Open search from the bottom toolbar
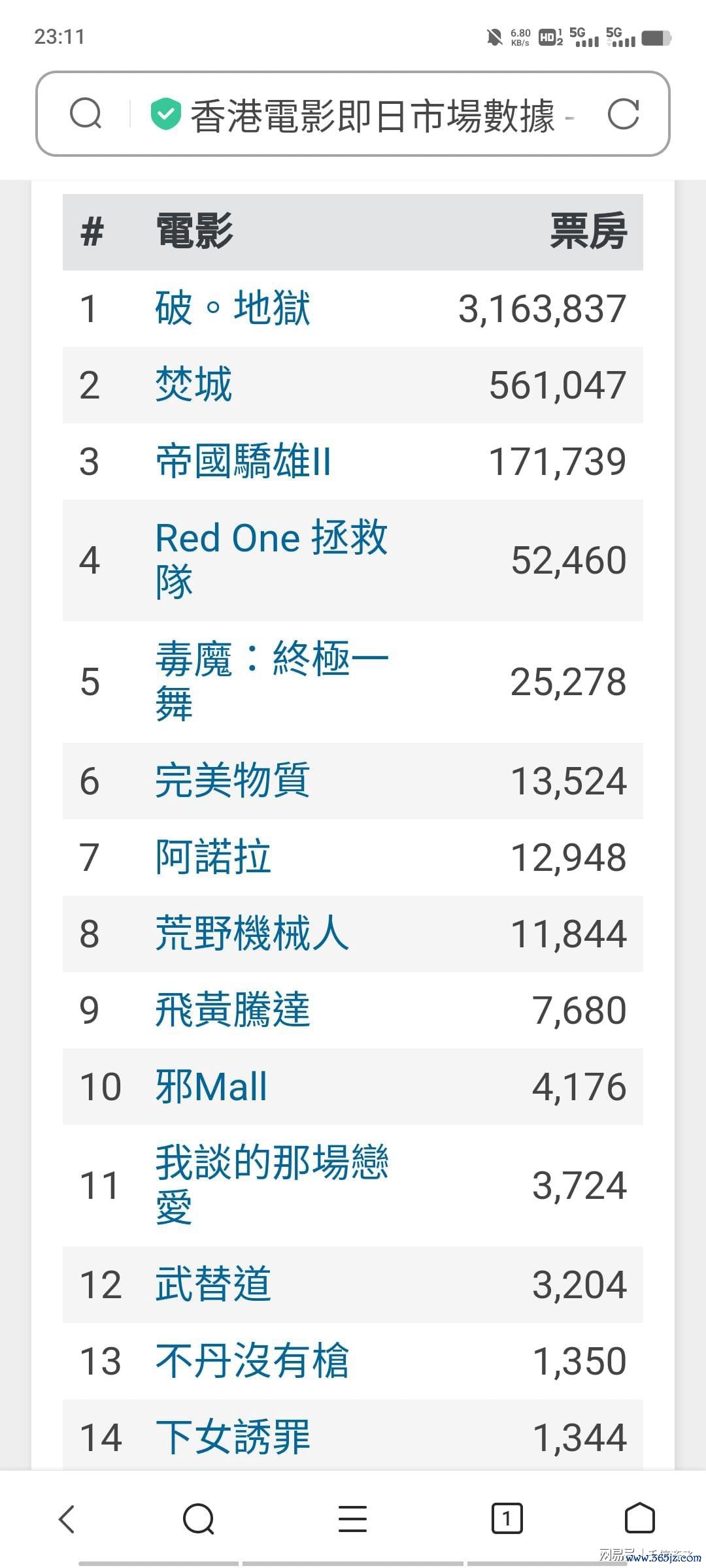 [x=199, y=1518]
